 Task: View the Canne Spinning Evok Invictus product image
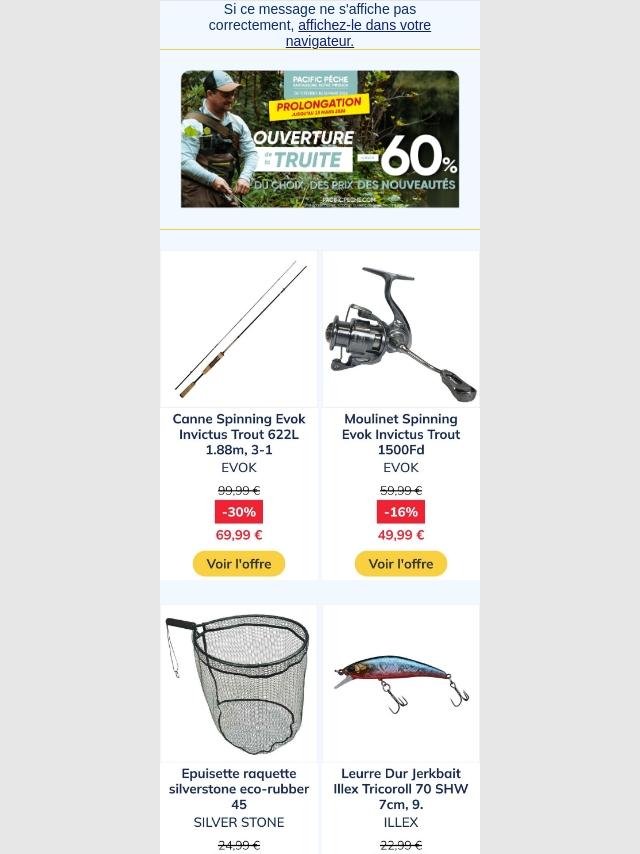click(x=239, y=329)
